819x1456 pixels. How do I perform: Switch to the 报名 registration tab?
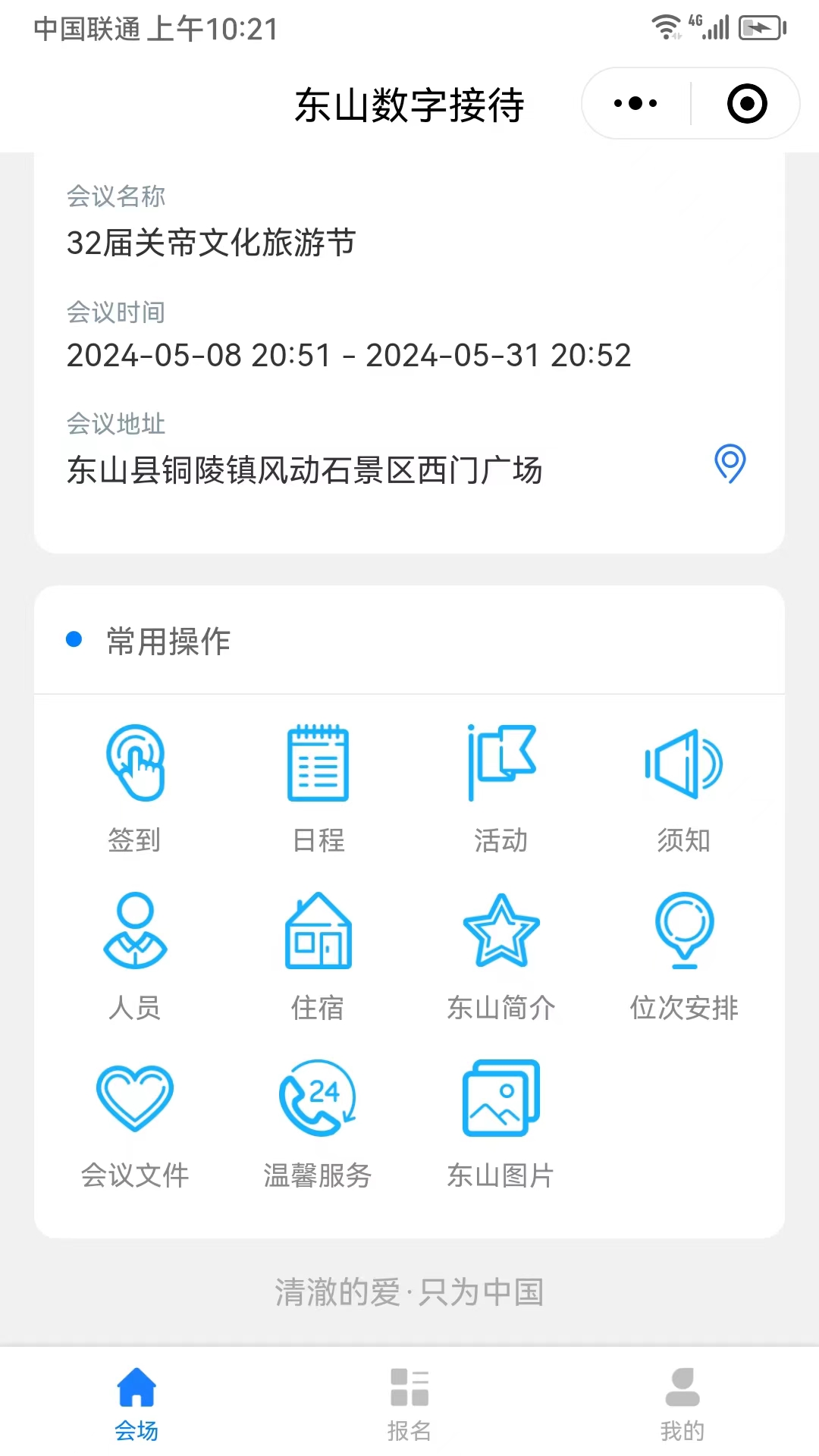point(409,1403)
